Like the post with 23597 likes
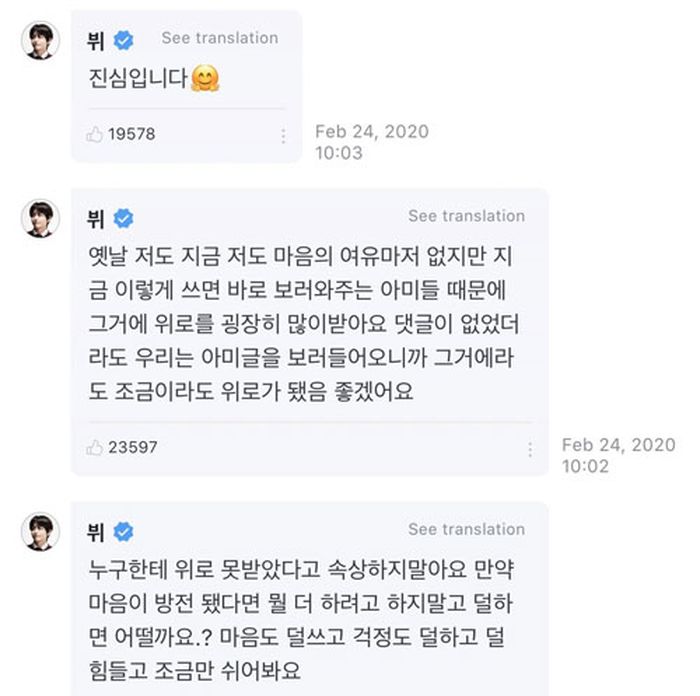This screenshot has height=696, width=700. pyautogui.click(x=95, y=448)
